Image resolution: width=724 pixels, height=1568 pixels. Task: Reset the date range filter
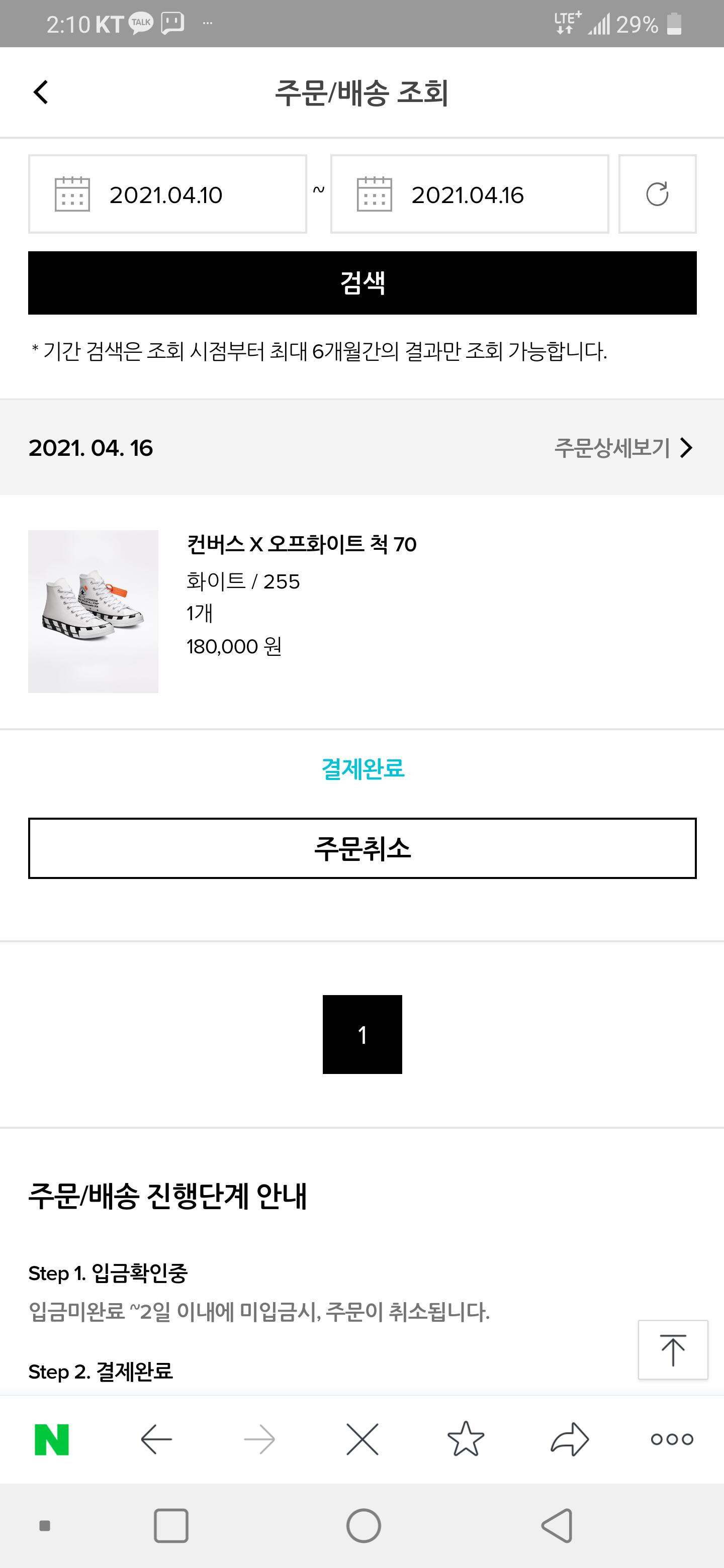657,194
